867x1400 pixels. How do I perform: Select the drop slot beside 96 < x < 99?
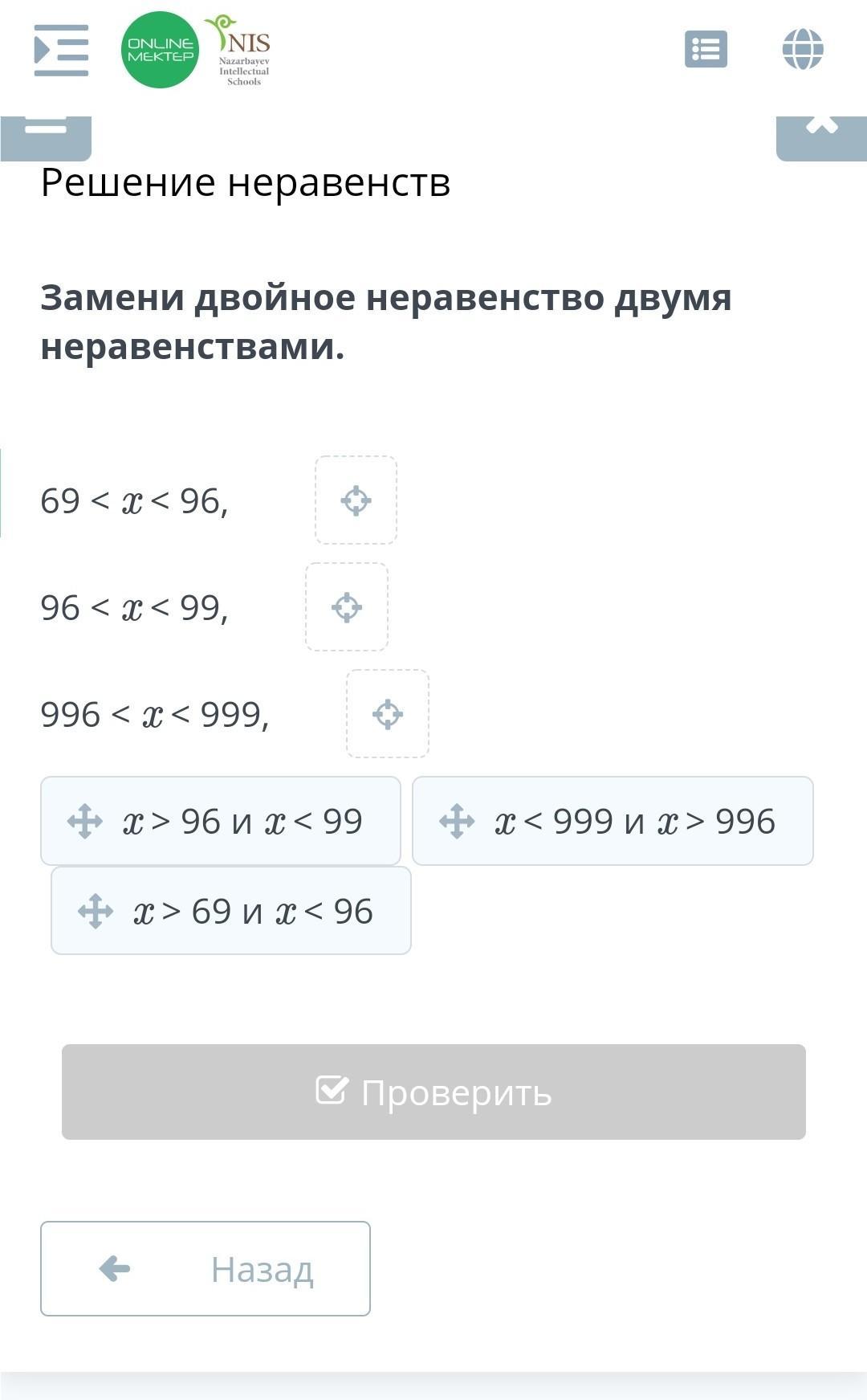coord(347,607)
